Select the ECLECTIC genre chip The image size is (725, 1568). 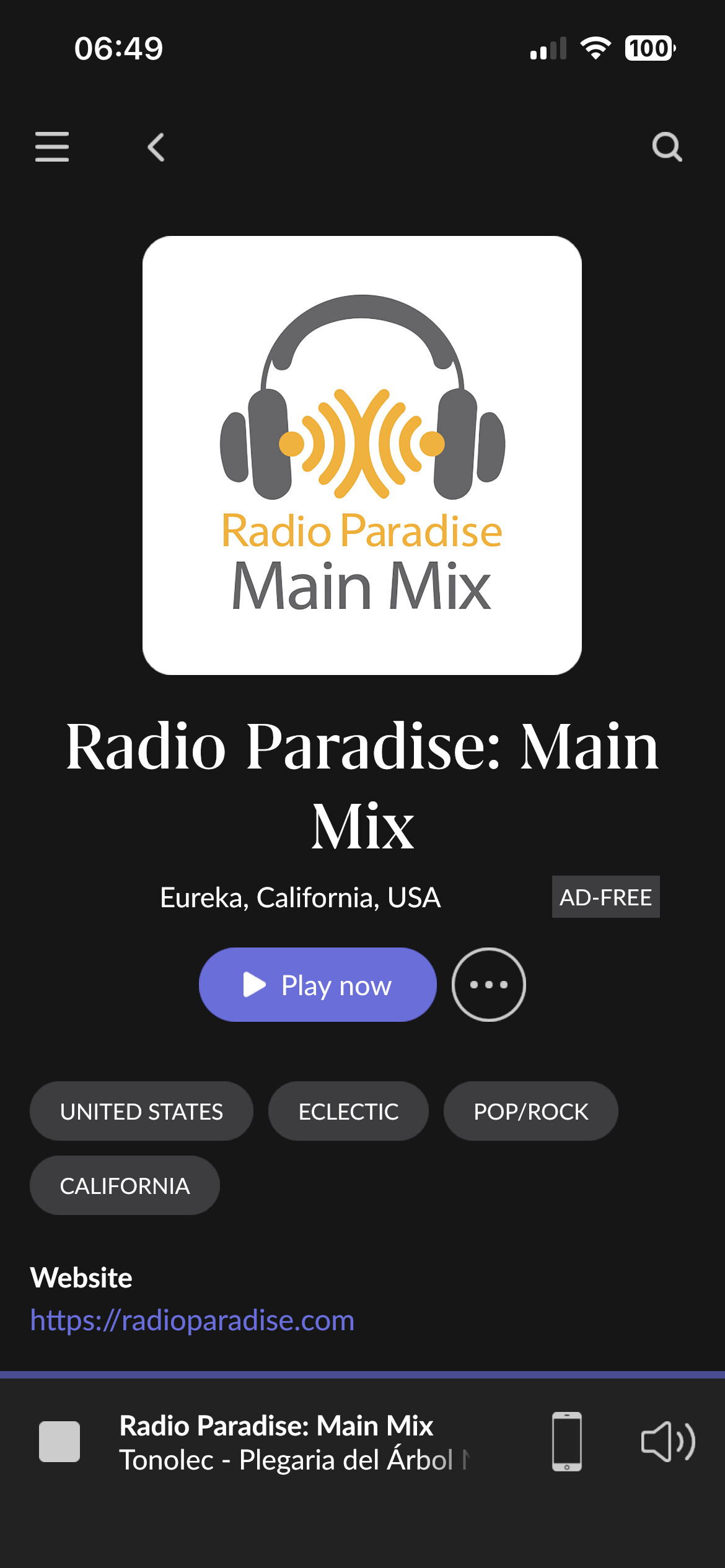pyautogui.click(x=348, y=1111)
